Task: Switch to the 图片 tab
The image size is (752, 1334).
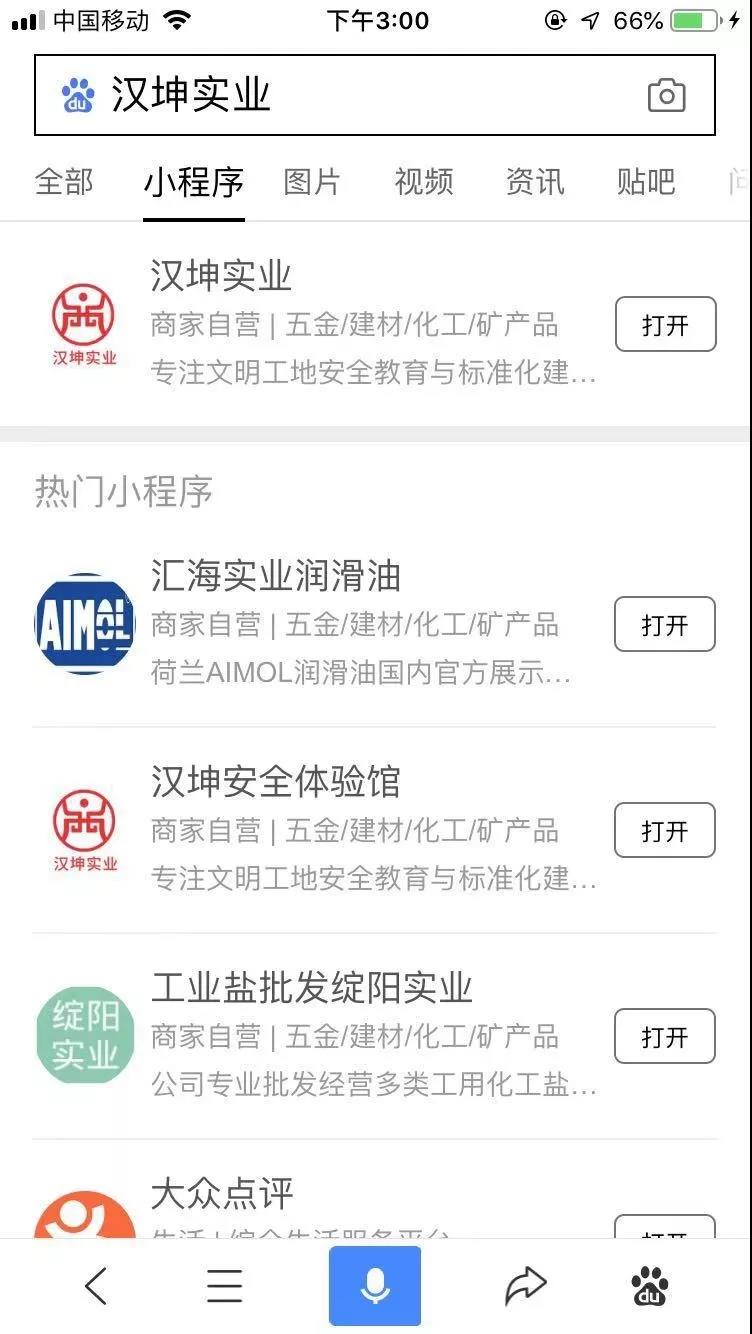Action: coord(312,182)
